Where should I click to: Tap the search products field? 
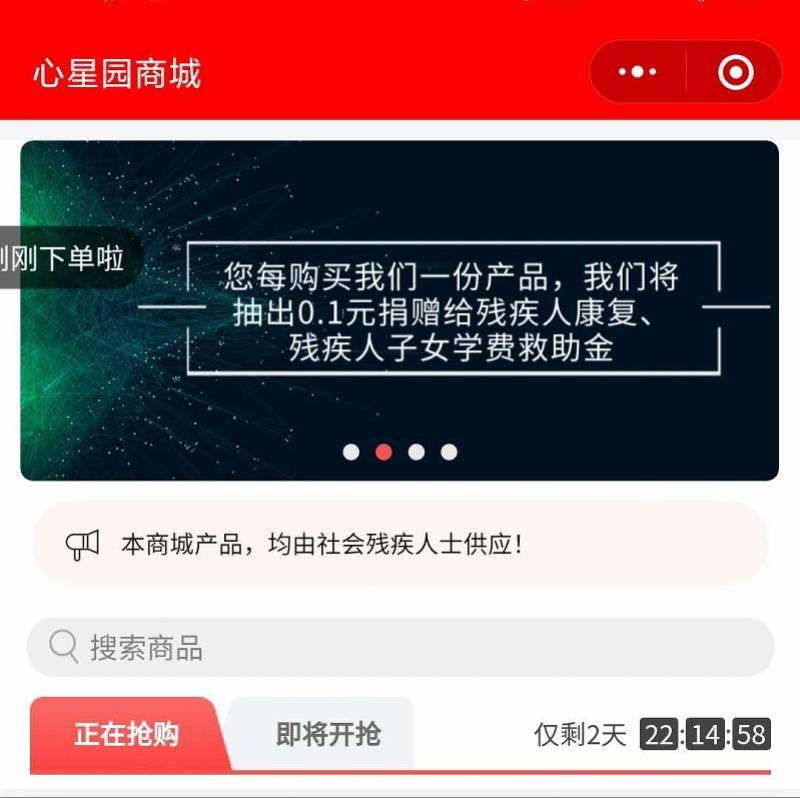[x=400, y=647]
